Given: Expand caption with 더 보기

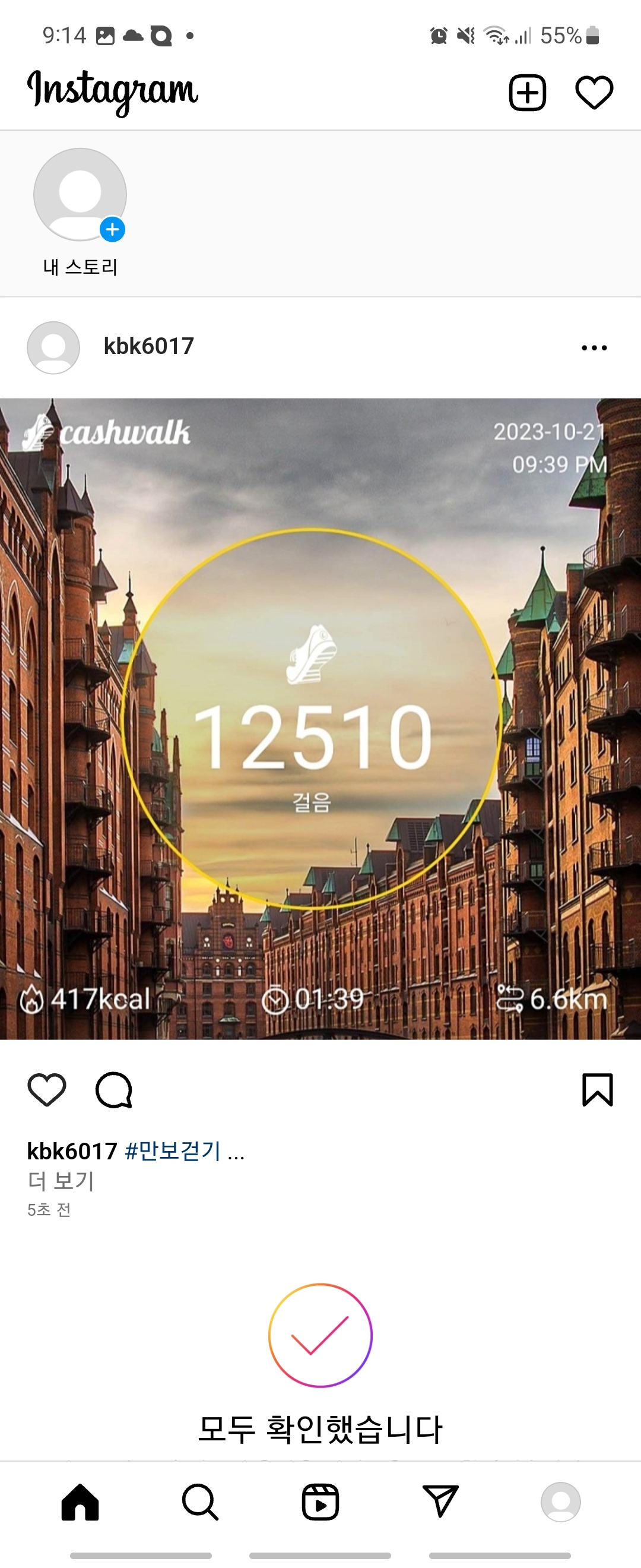Looking at the screenshot, I should click(x=61, y=1181).
